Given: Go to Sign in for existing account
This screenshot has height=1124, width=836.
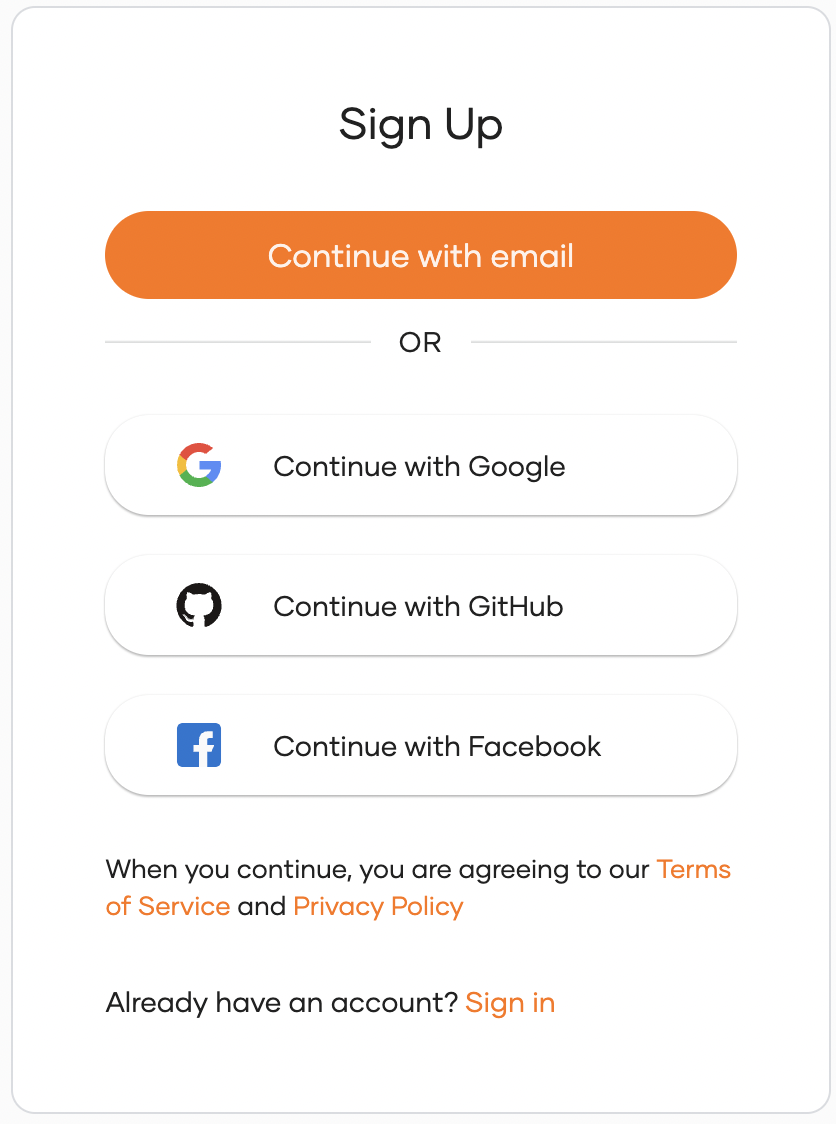Looking at the screenshot, I should point(510,1002).
